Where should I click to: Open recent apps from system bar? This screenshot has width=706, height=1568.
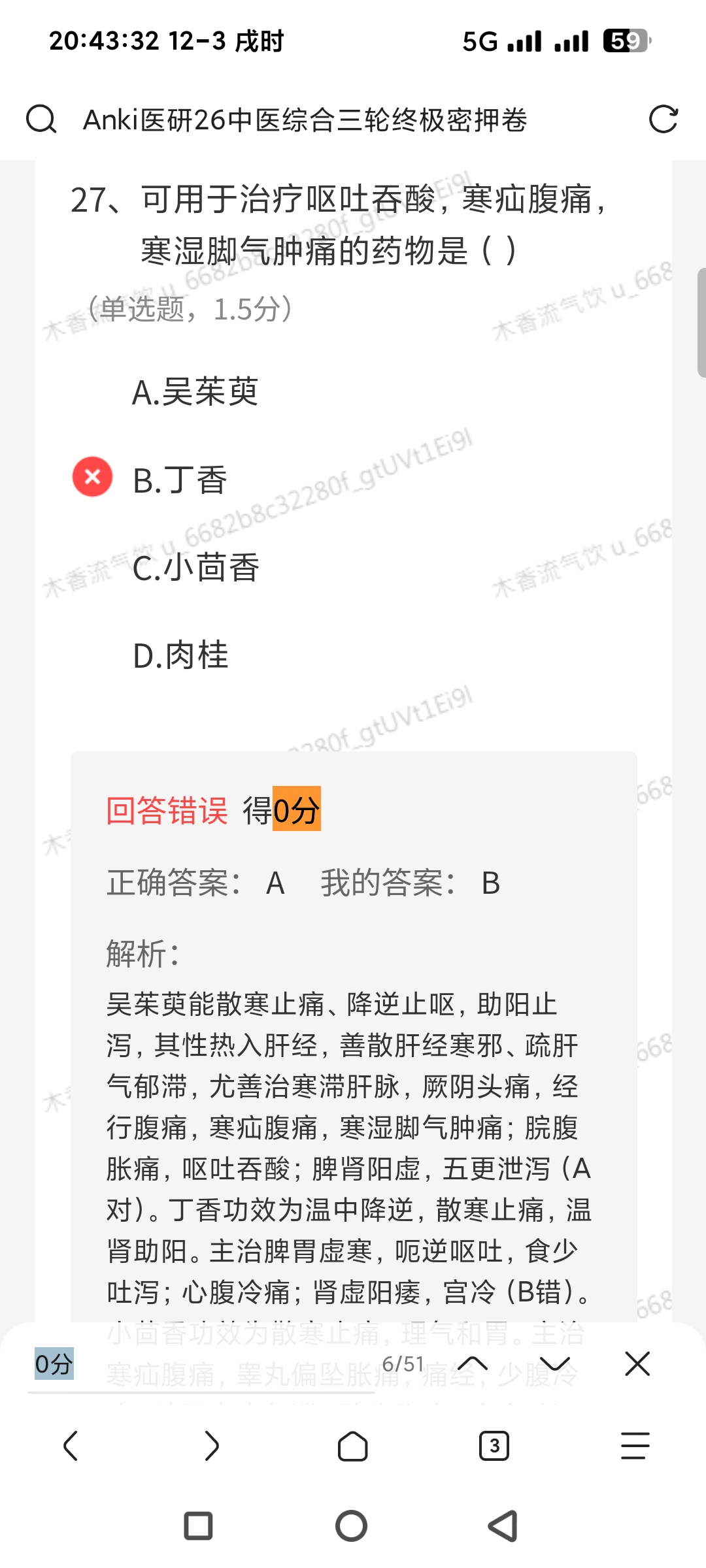[x=198, y=1526]
